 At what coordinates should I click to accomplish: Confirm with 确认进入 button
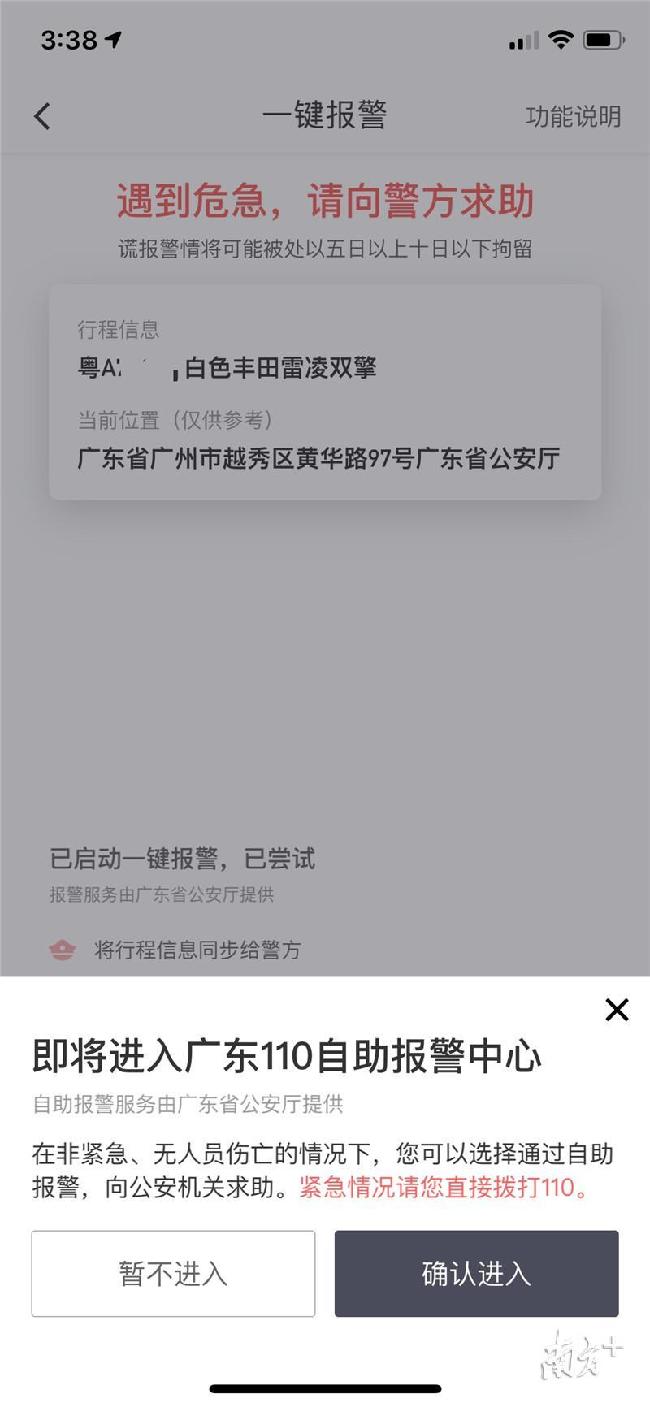click(476, 1273)
